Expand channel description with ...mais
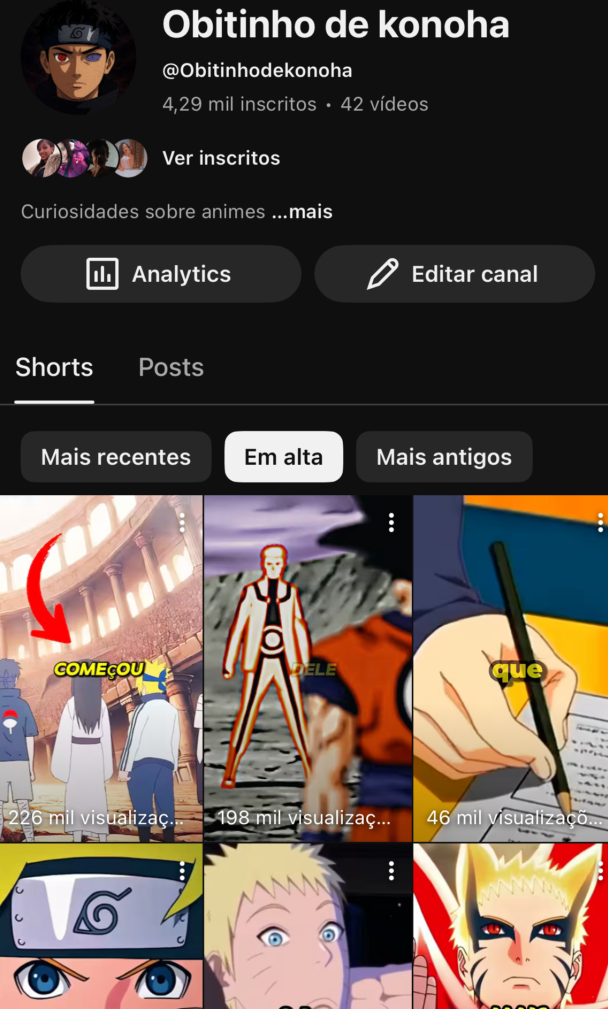This screenshot has width=608, height=1009. [x=302, y=212]
